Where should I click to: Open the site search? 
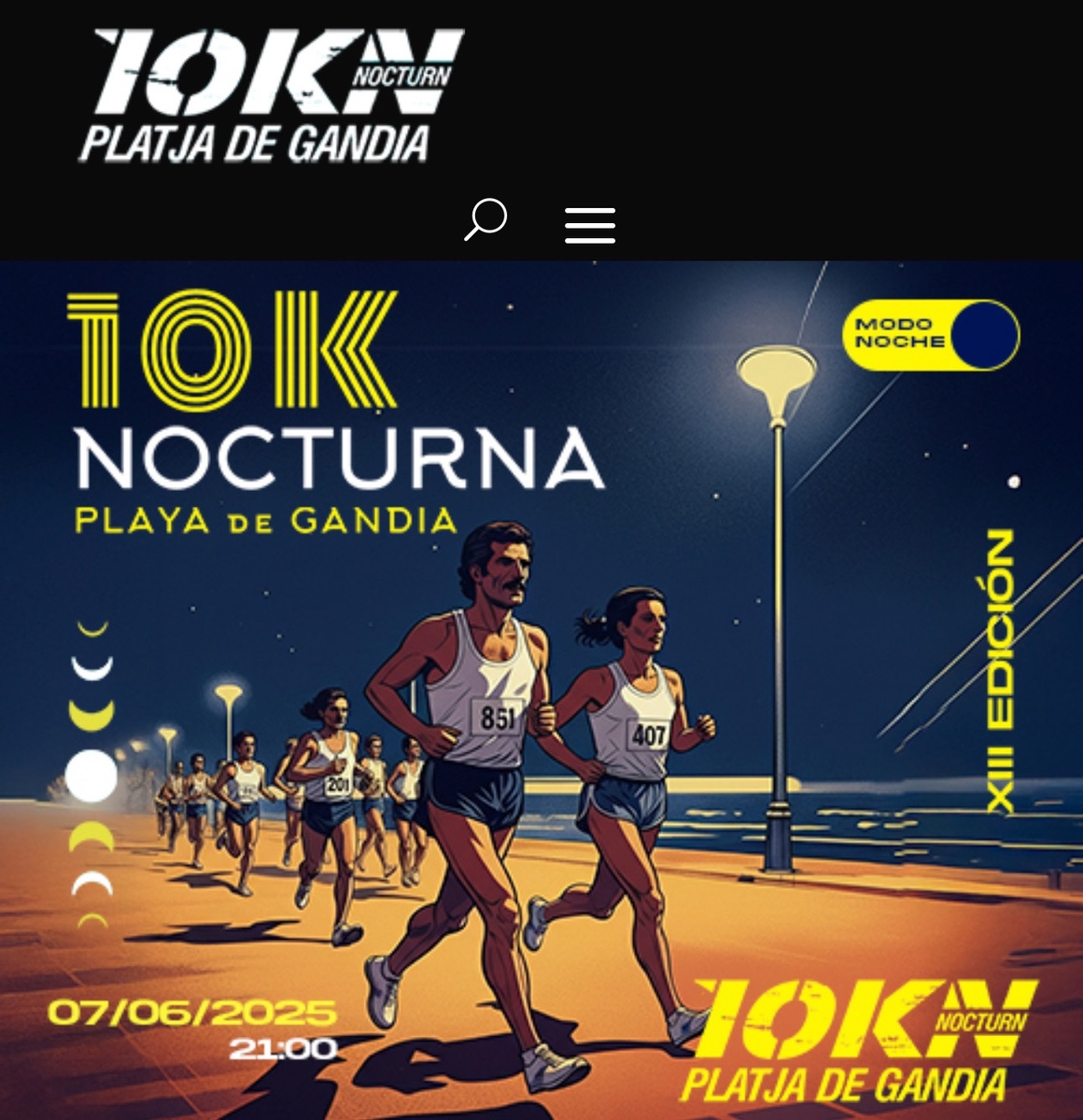(x=485, y=221)
